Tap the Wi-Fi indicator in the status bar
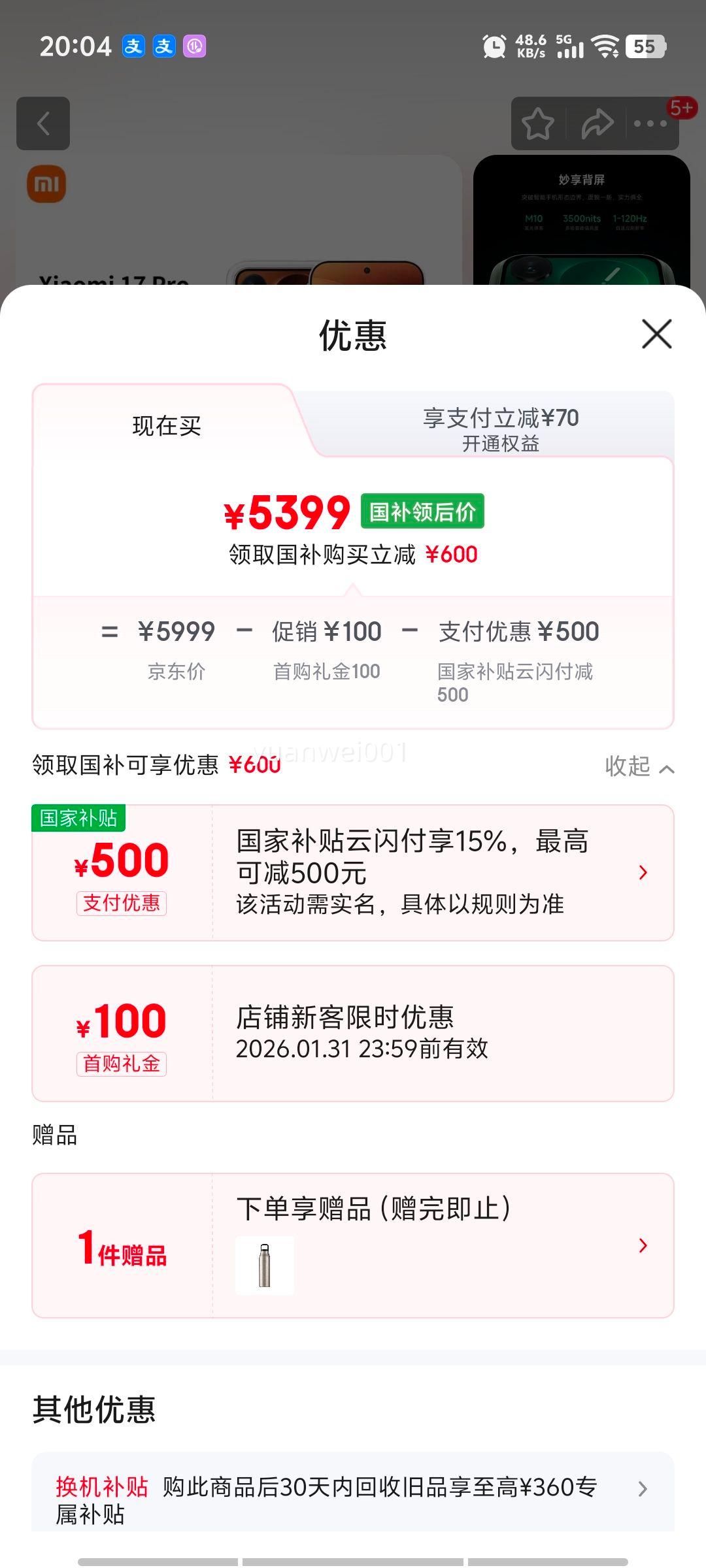Image resolution: width=706 pixels, height=1568 pixels. (x=605, y=47)
